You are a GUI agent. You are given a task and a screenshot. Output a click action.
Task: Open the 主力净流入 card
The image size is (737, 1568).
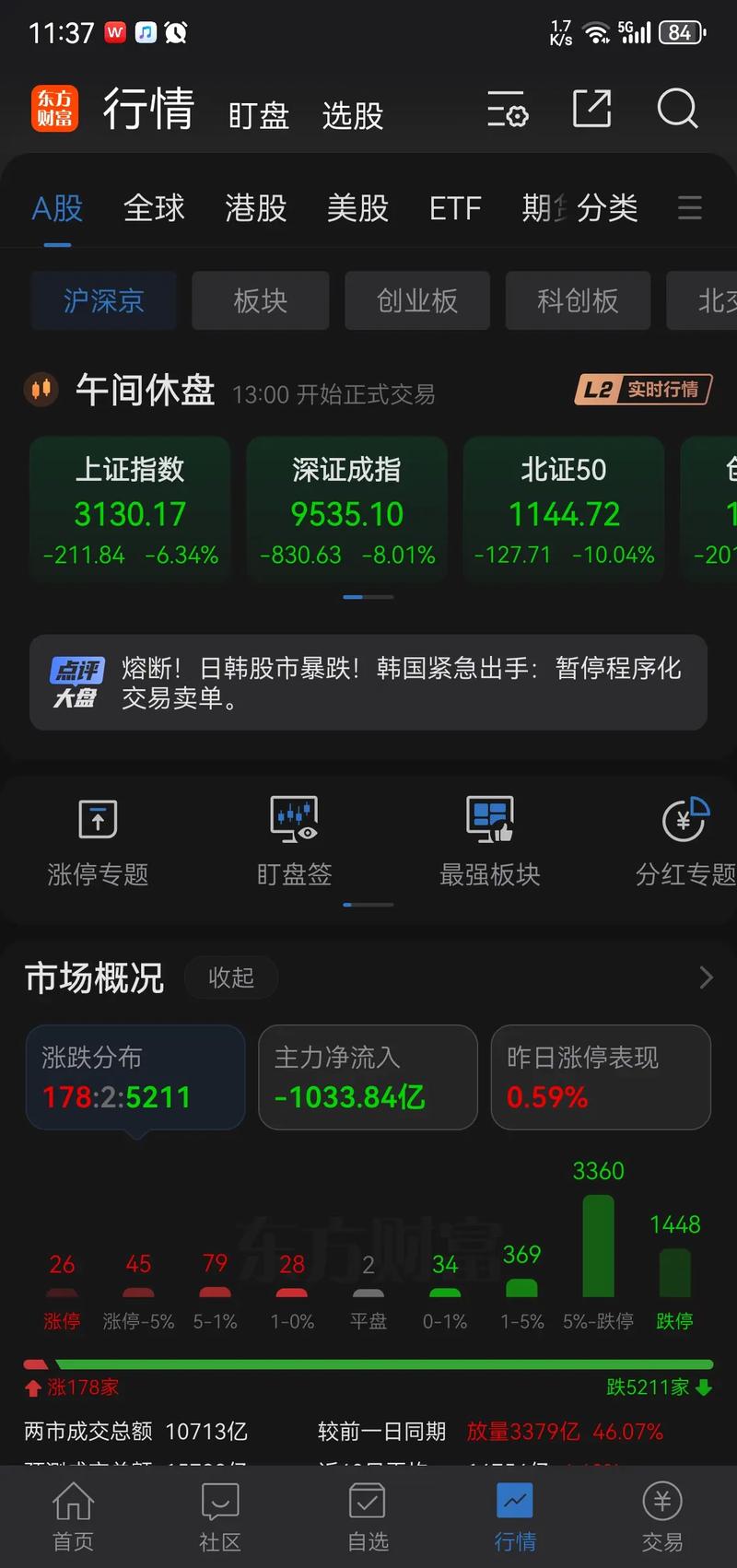(368, 1078)
